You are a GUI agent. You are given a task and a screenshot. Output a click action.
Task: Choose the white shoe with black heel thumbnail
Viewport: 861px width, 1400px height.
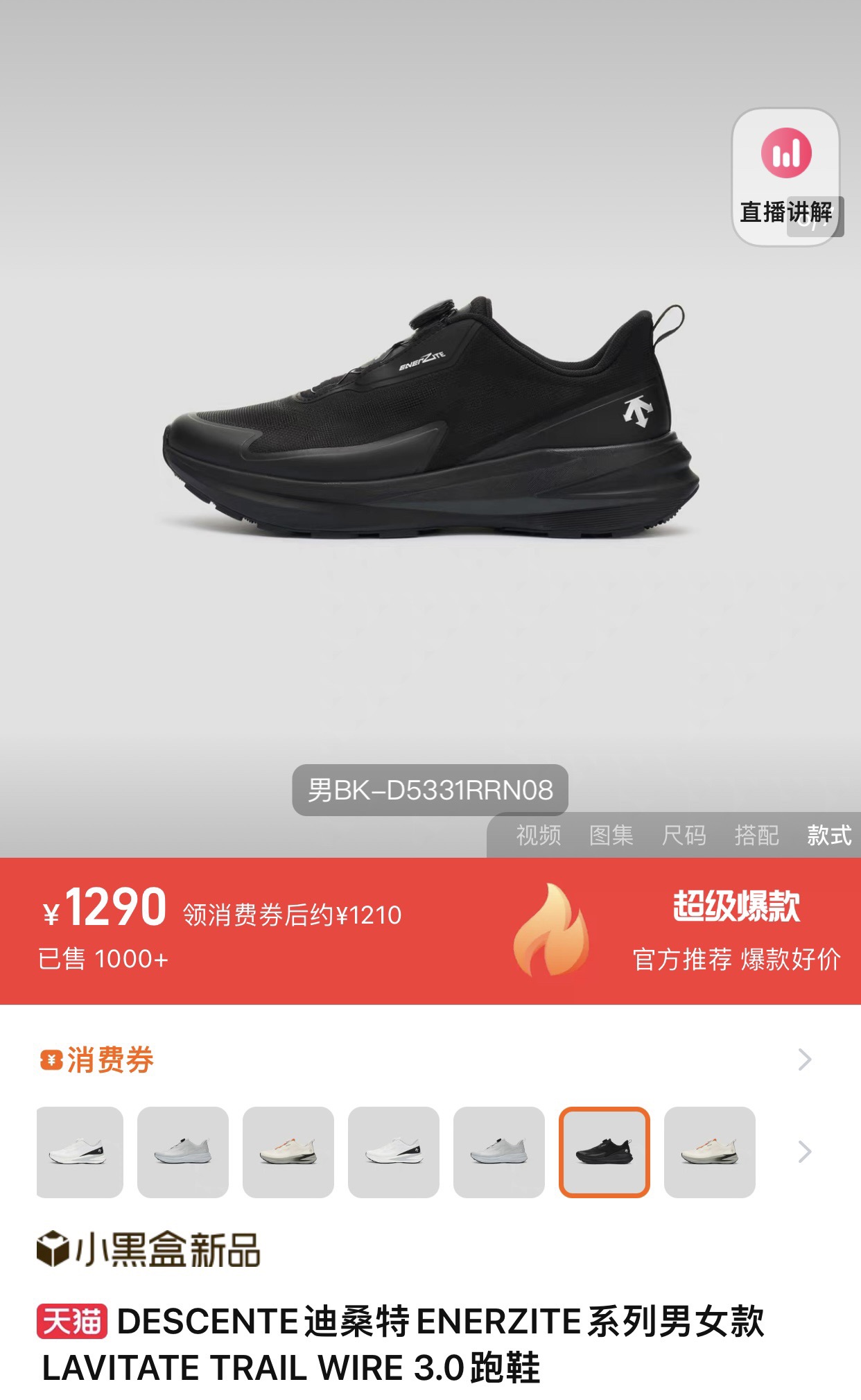pyautogui.click(x=79, y=1152)
